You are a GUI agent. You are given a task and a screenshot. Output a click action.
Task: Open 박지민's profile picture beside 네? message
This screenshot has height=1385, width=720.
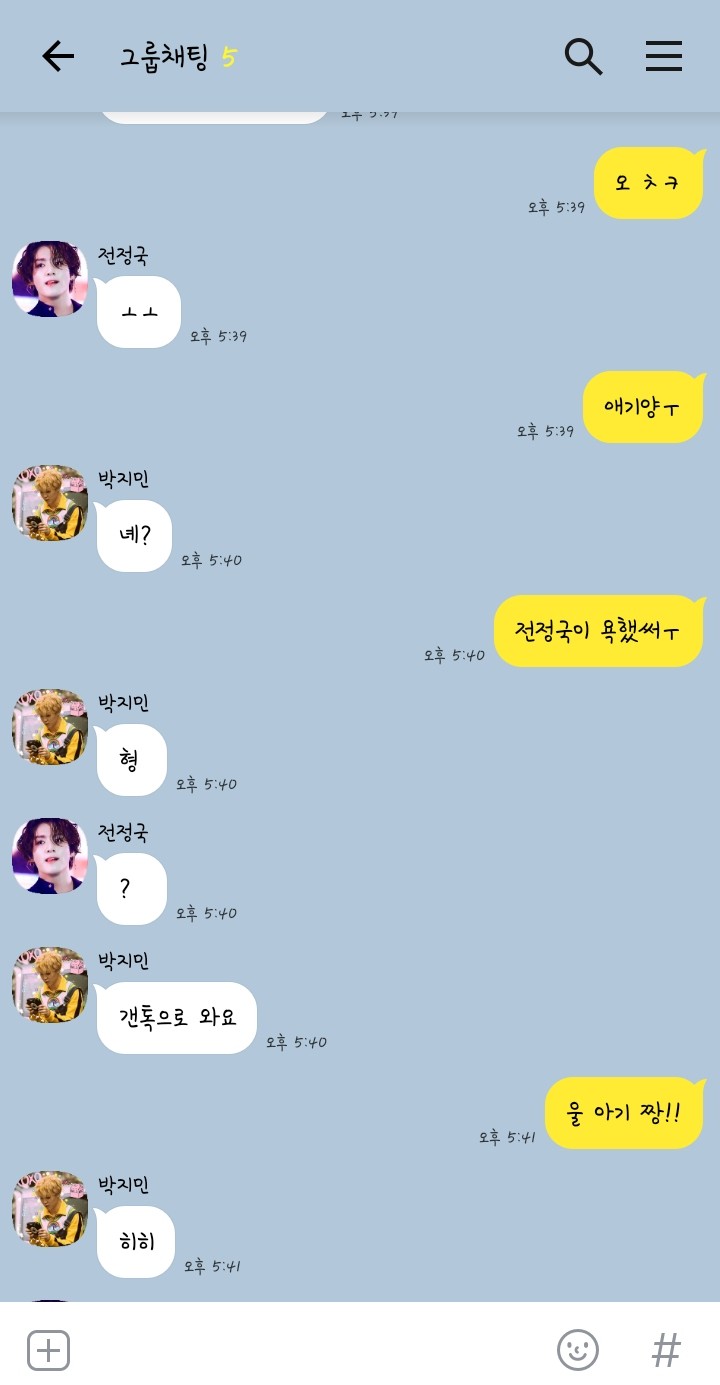coord(50,503)
